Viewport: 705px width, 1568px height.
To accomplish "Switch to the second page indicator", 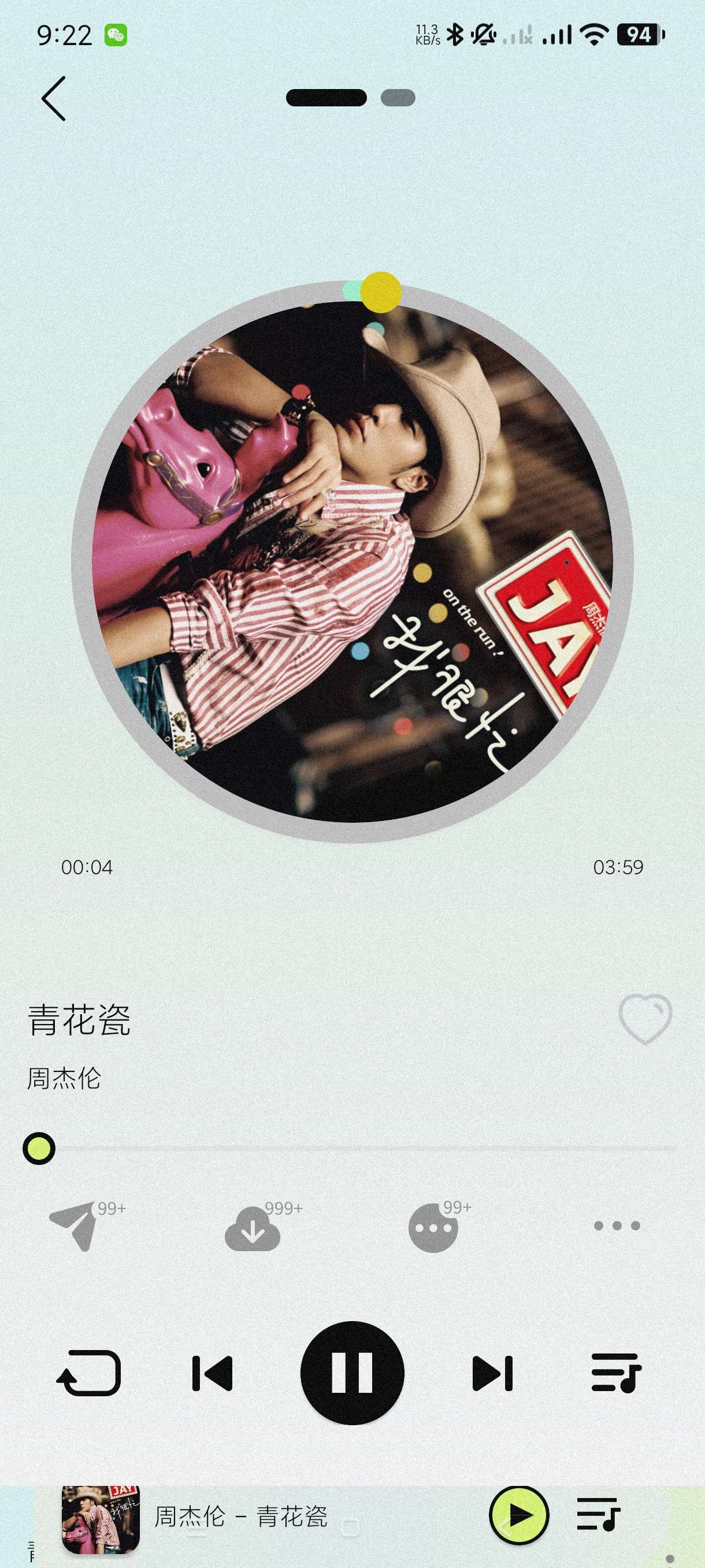I will pyautogui.click(x=398, y=98).
